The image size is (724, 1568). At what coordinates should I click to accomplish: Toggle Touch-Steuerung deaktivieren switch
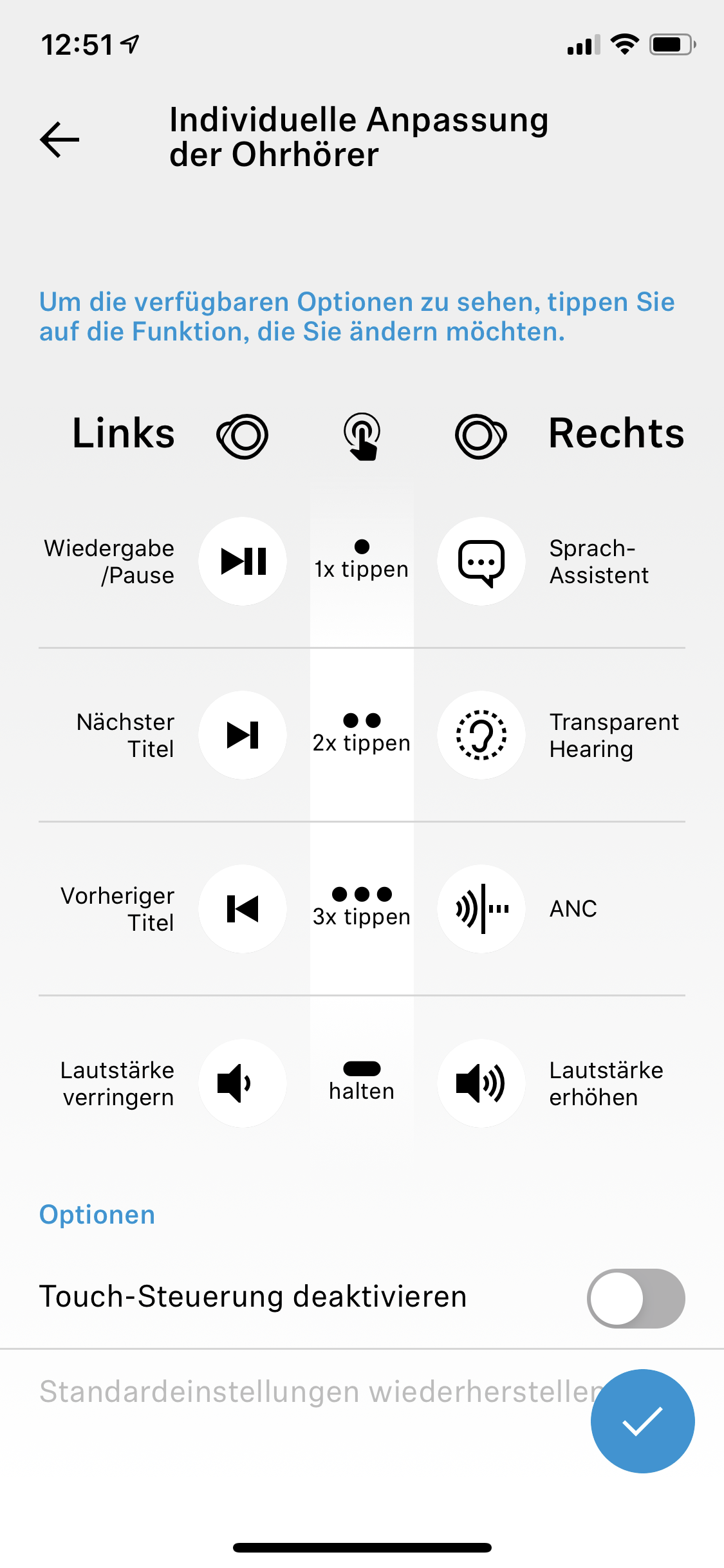click(x=635, y=1298)
